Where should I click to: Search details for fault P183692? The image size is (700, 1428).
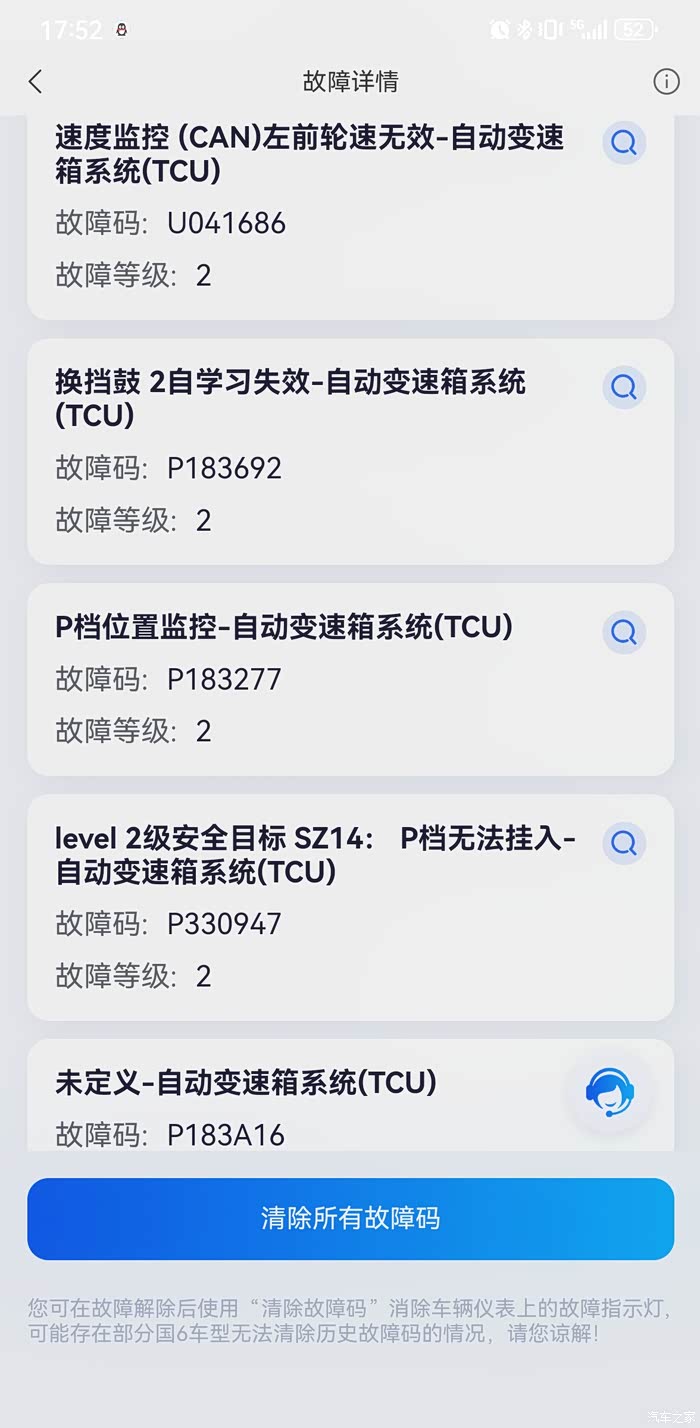pos(624,387)
